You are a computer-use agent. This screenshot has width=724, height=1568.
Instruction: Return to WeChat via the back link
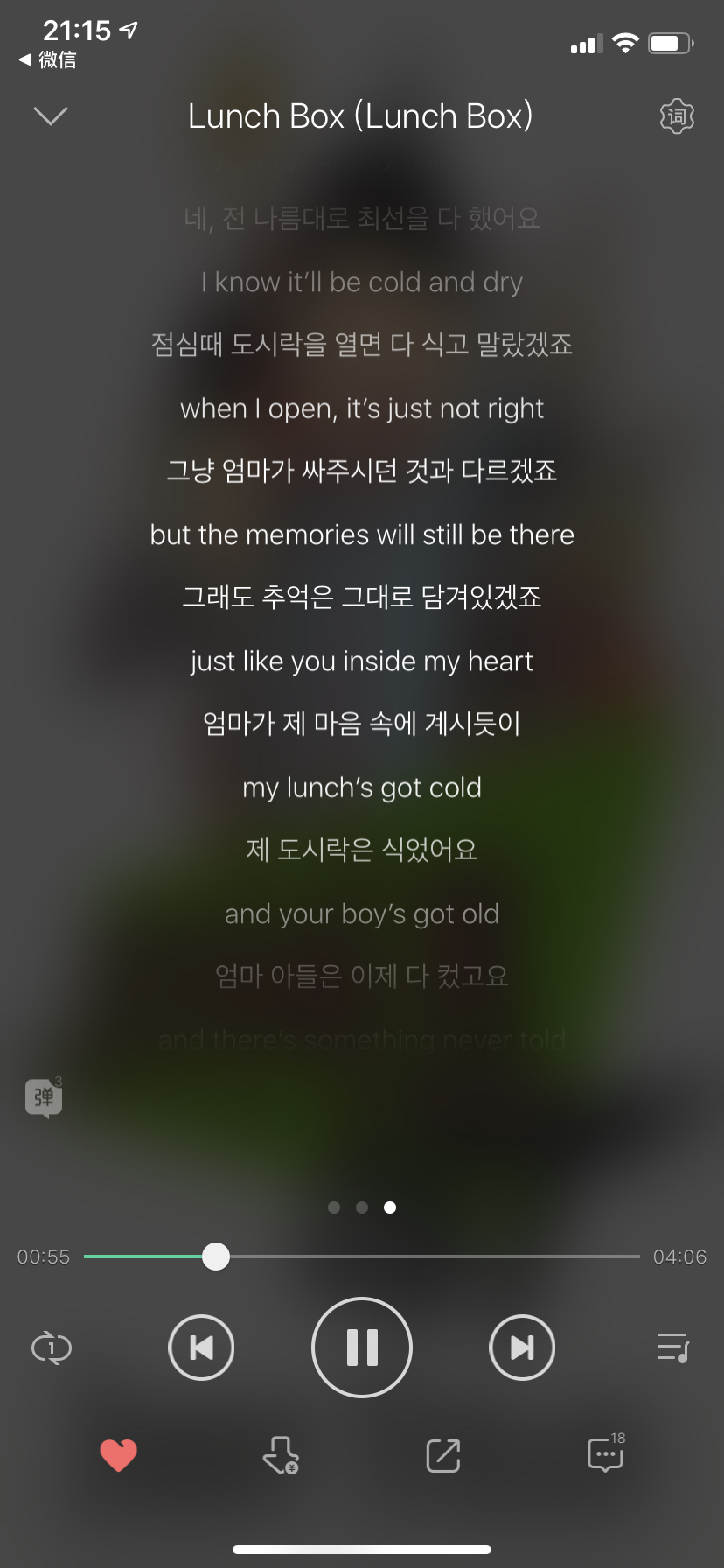48,59
